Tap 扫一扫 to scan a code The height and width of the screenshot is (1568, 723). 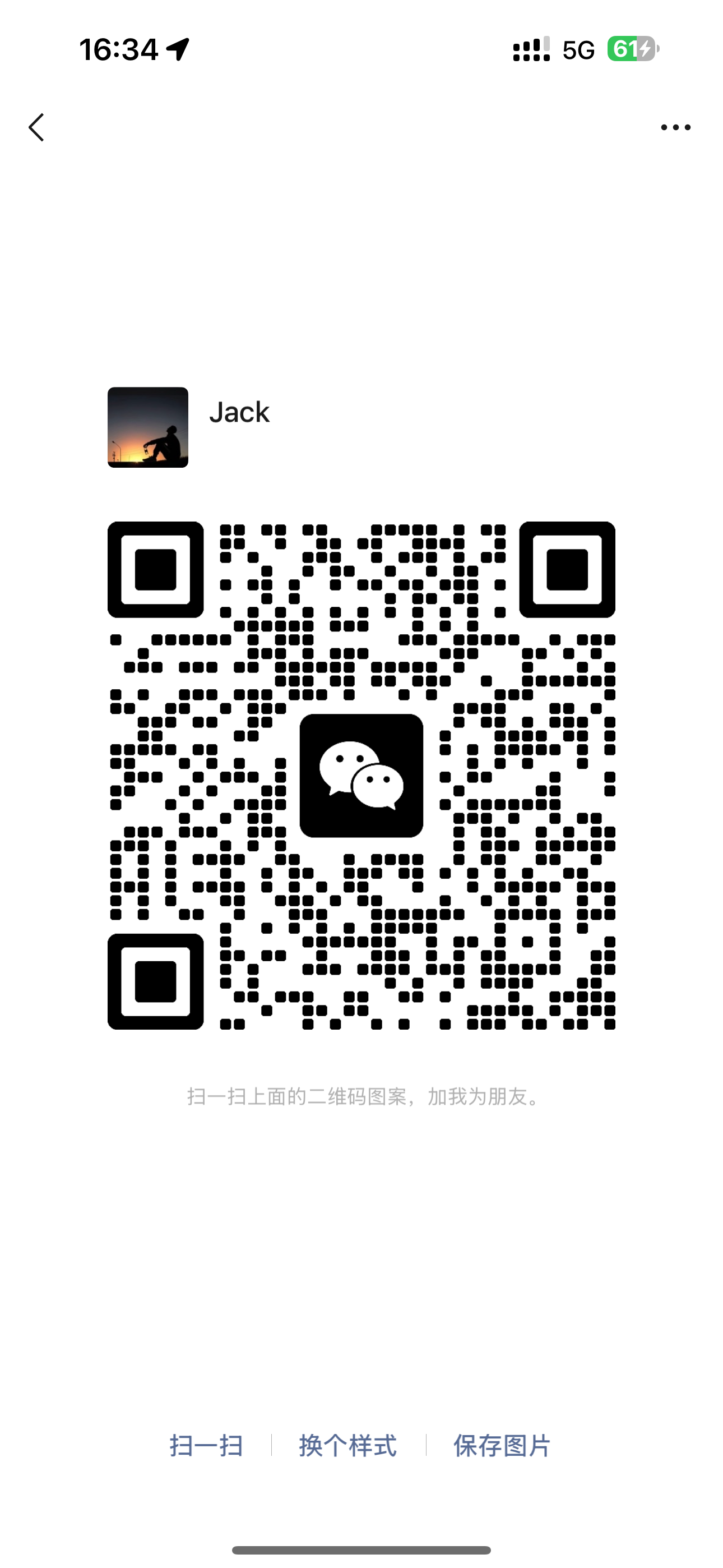(x=206, y=1445)
